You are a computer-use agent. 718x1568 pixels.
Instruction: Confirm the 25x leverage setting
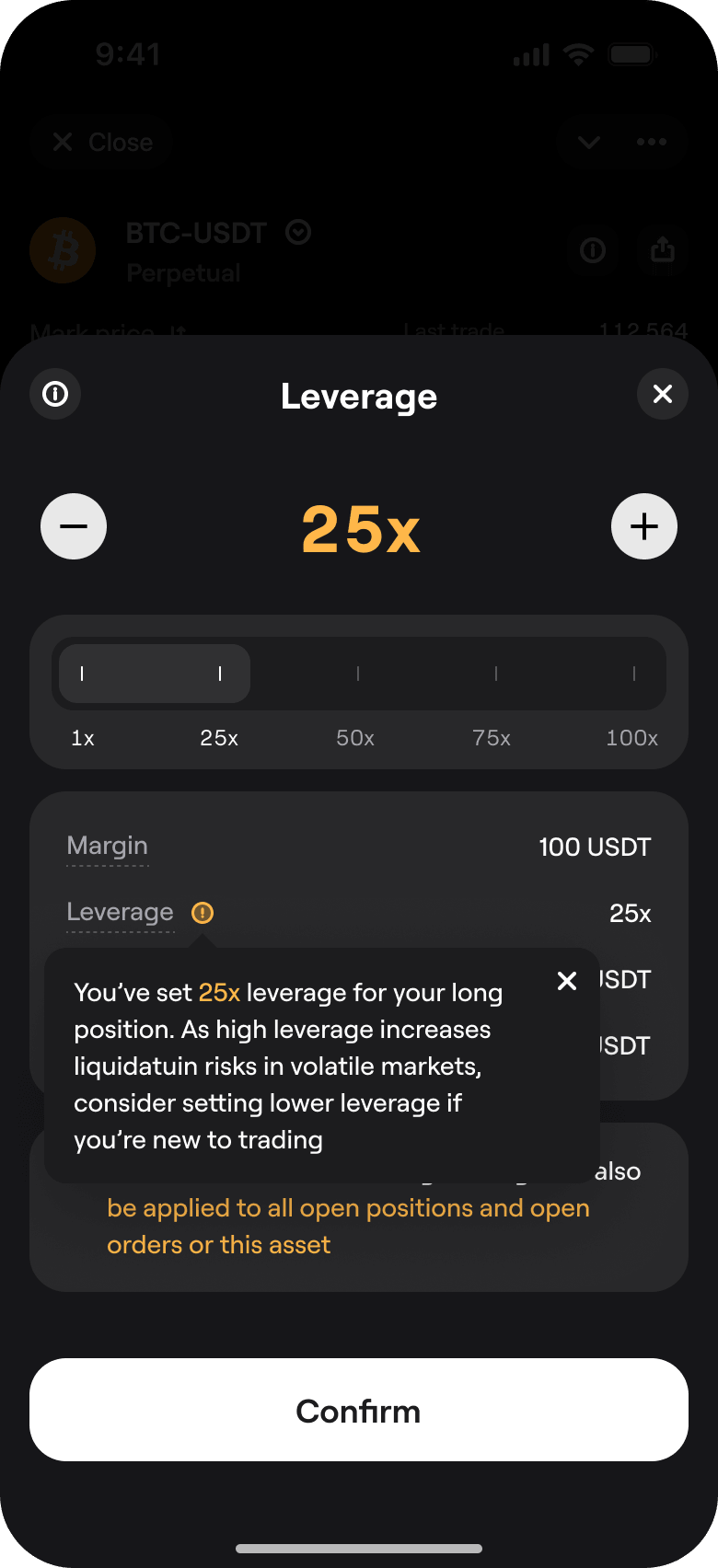359,1410
